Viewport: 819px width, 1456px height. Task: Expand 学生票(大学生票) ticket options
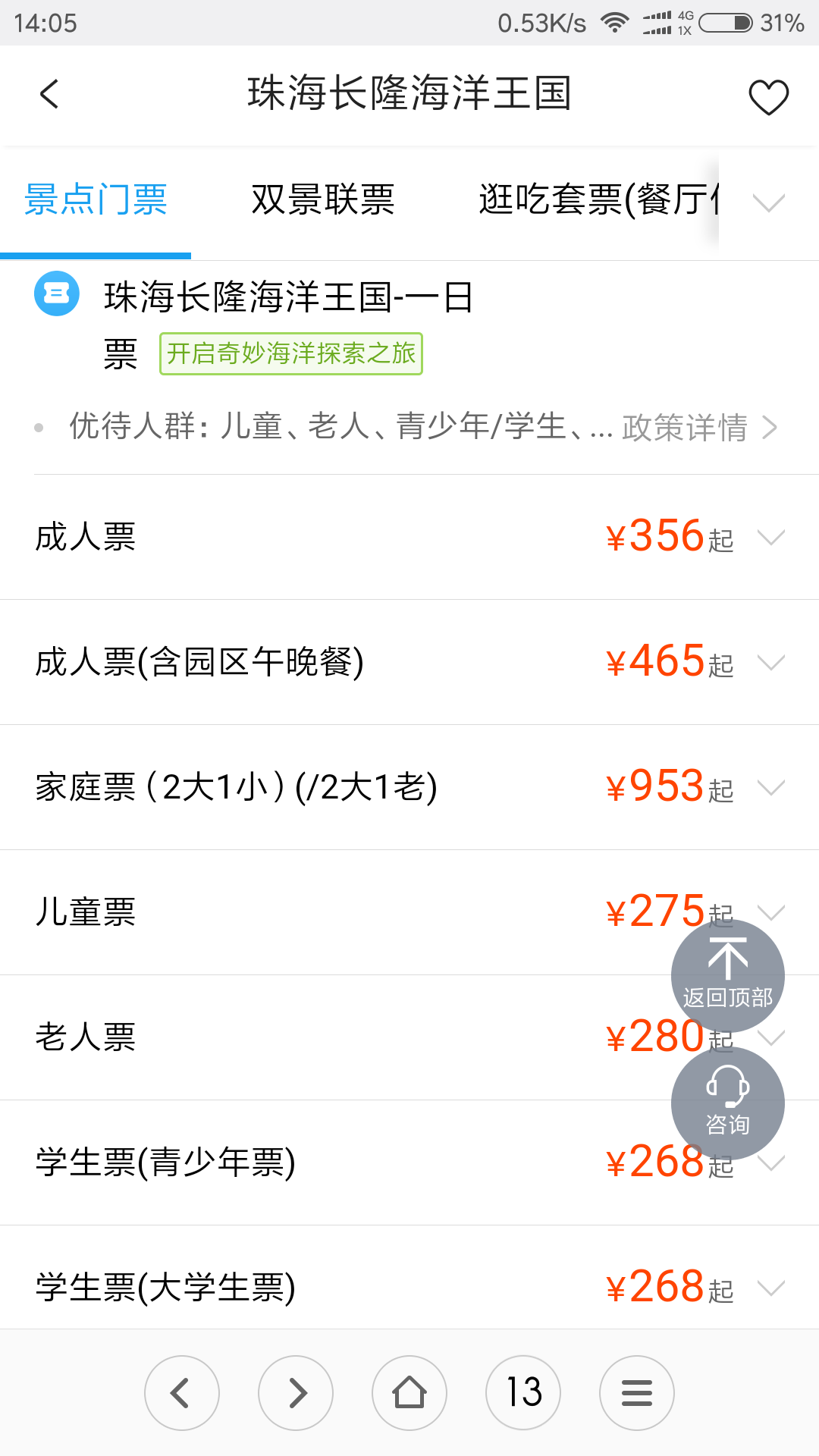[409, 1288]
